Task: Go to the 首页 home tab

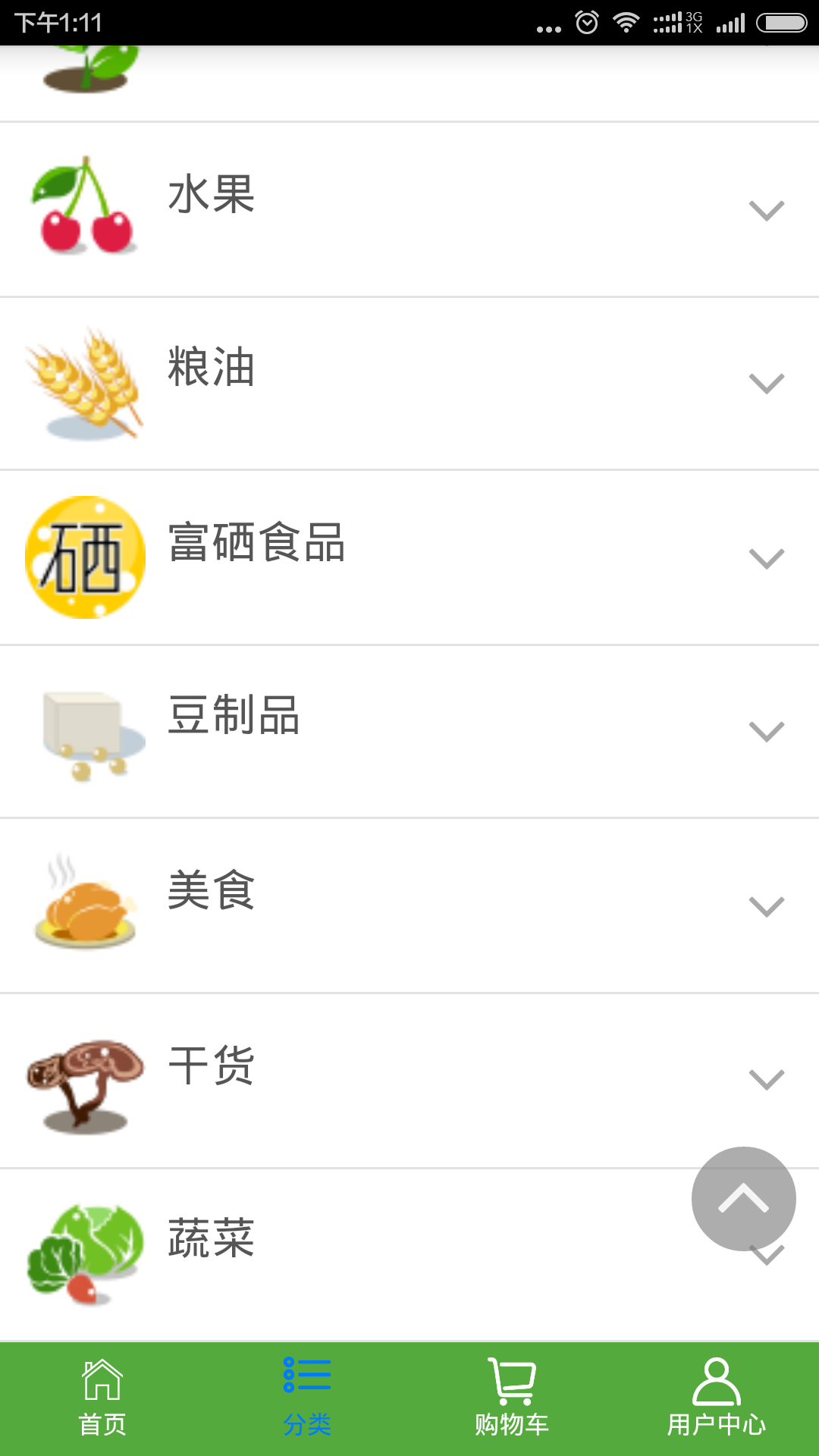Action: click(x=102, y=1399)
